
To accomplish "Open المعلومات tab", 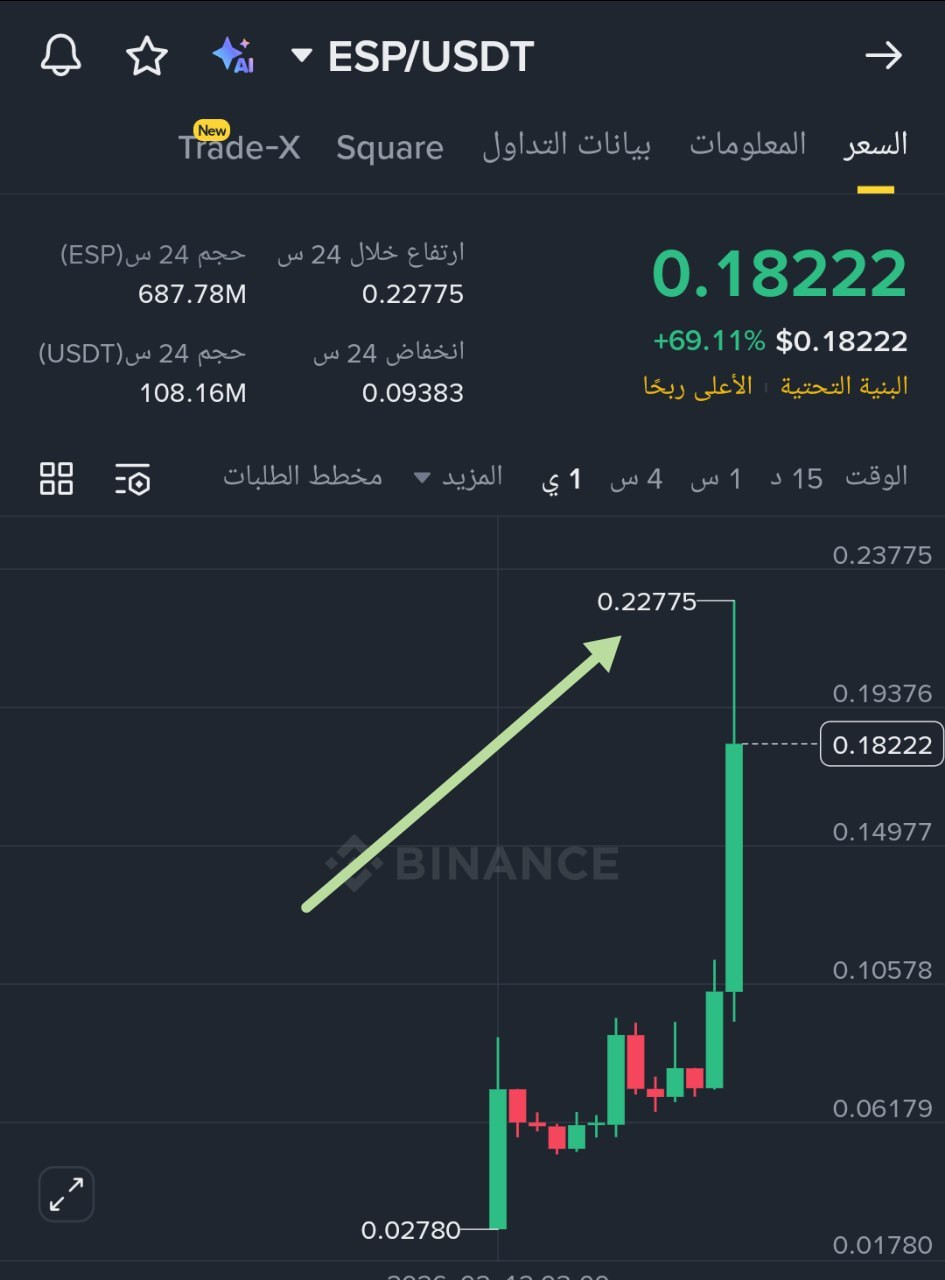I will [x=747, y=146].
